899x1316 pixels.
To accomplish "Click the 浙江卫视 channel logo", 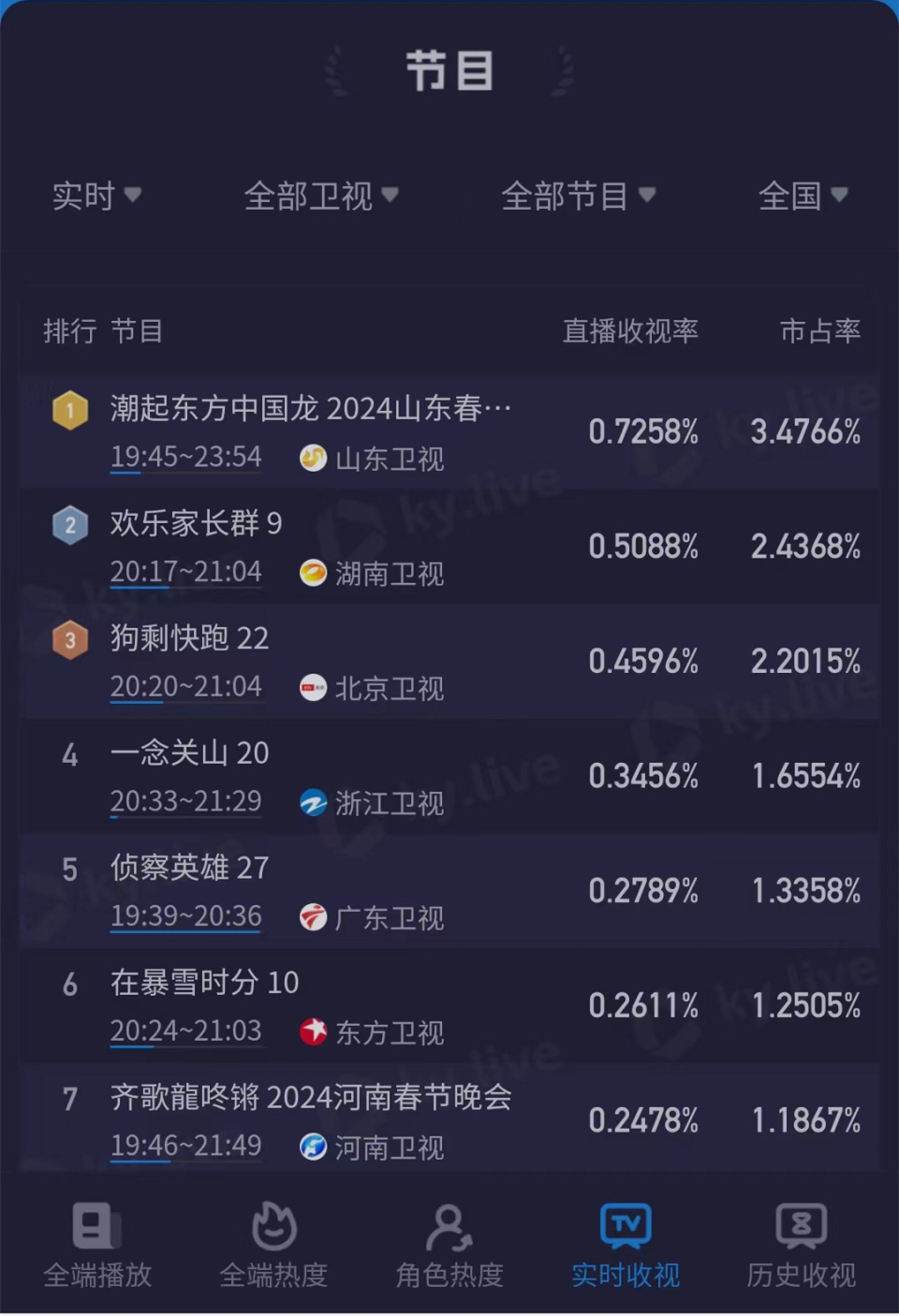I will point(313,803).
